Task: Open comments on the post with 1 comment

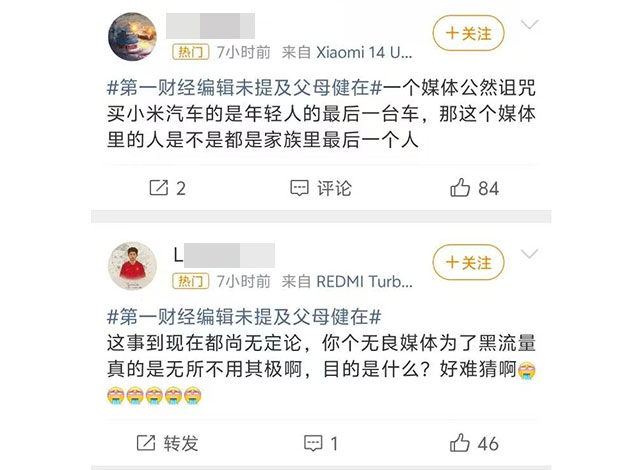Action: click(x=320, y=442)
